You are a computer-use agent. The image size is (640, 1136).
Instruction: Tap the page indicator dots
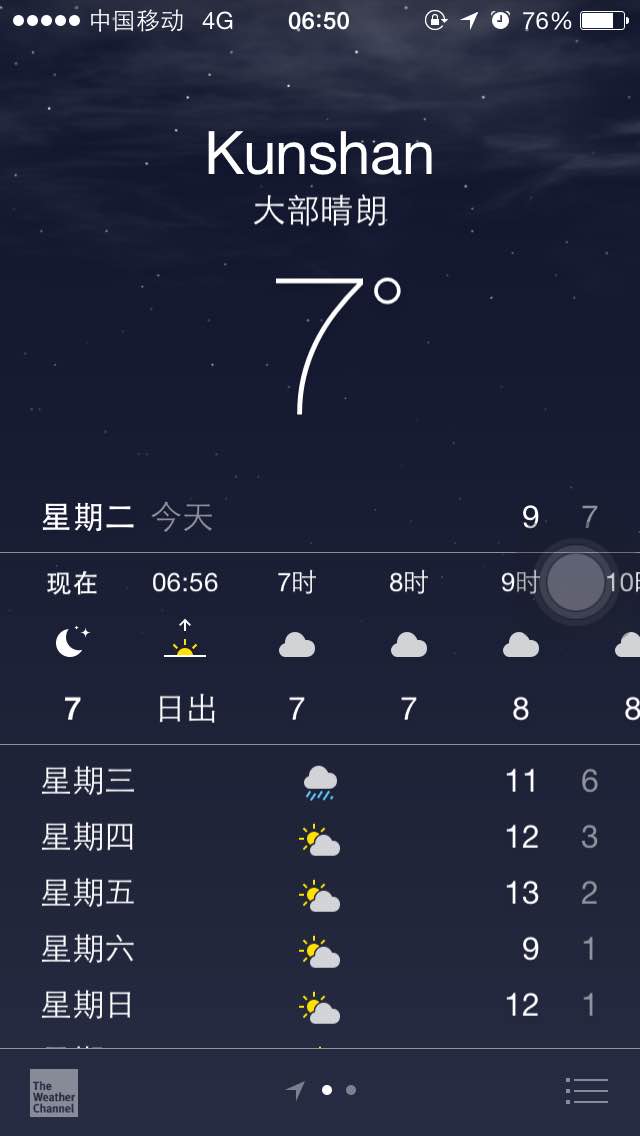tap(321, 1090)
